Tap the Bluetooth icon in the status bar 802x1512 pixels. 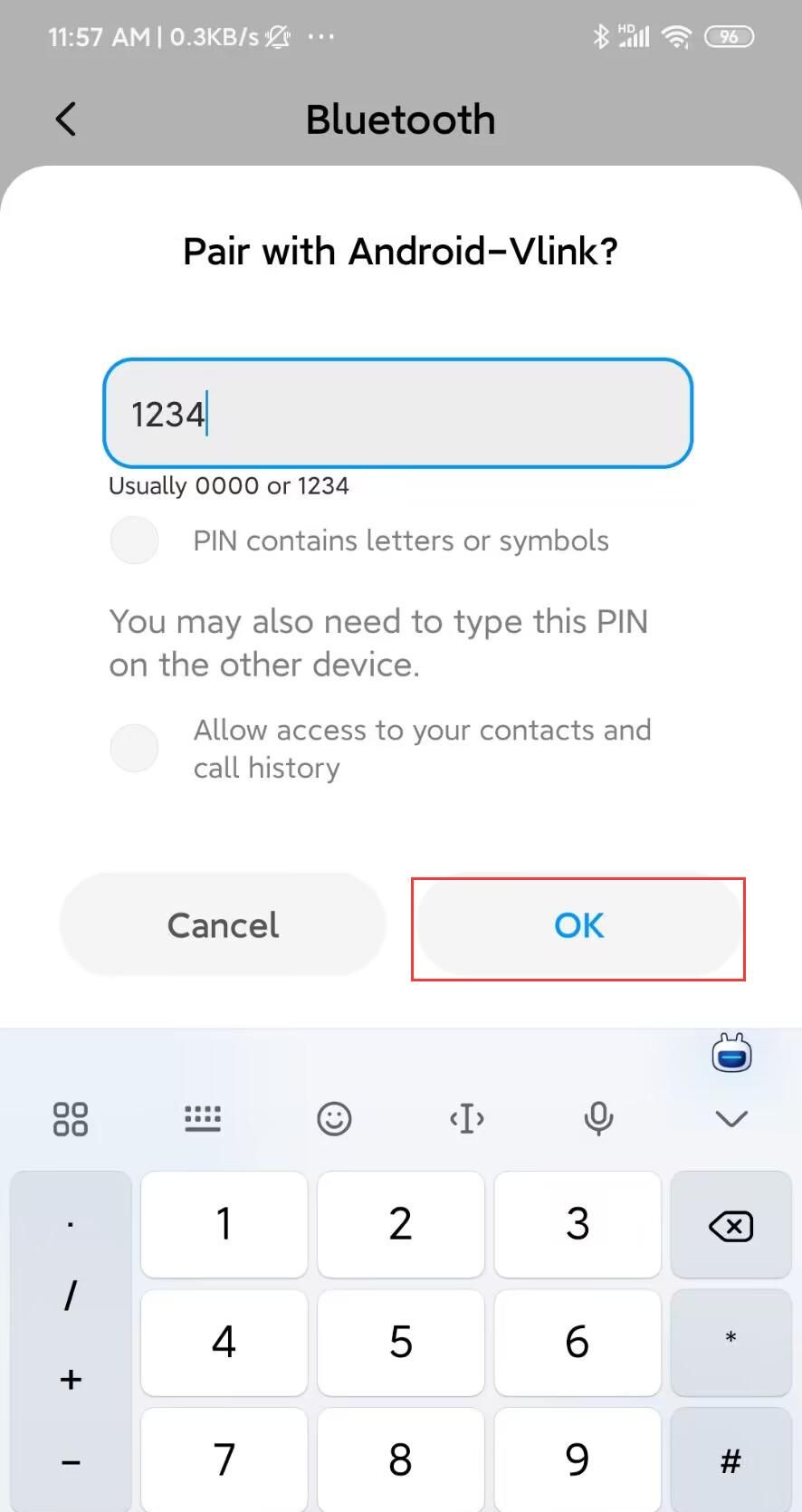click(x=599, y=36)
